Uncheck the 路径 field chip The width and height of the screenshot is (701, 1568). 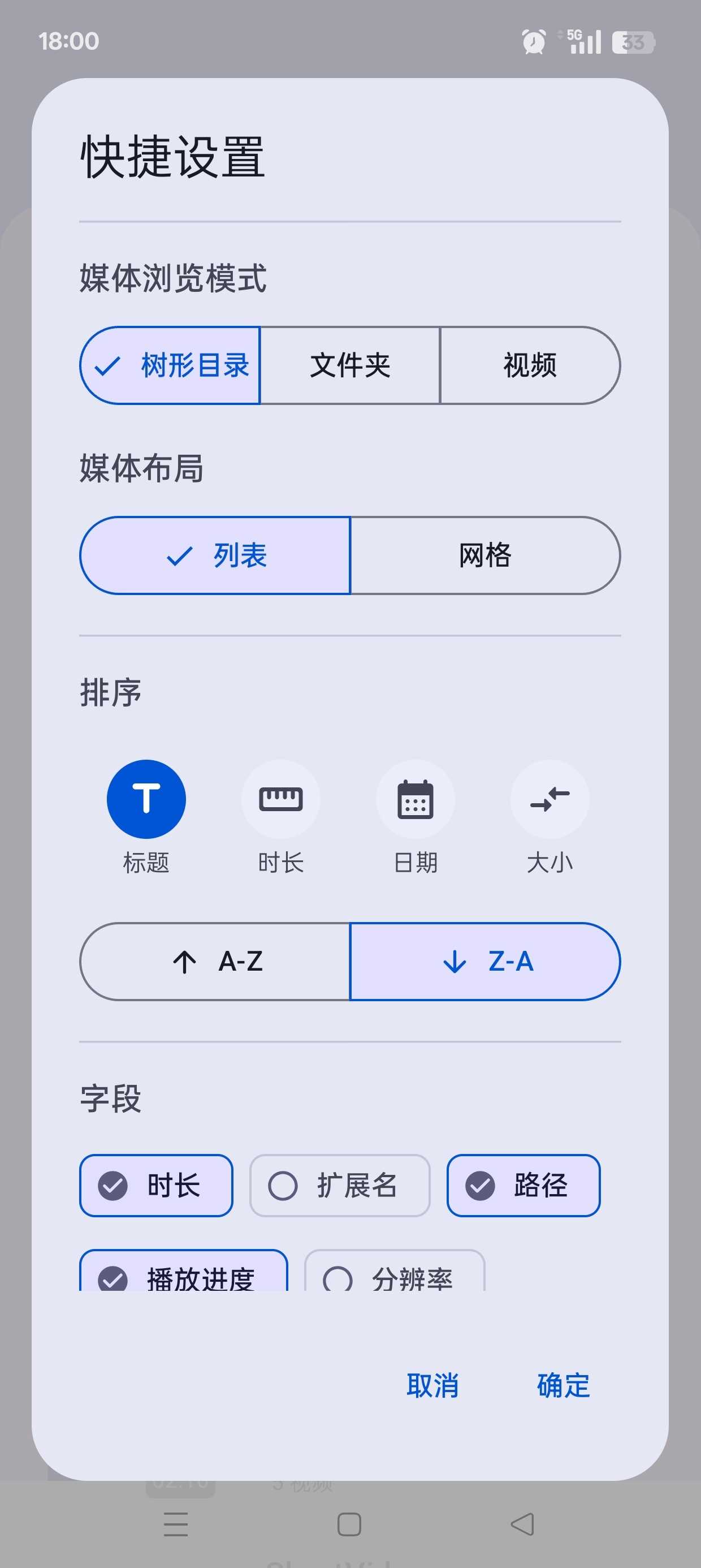(x=524, y=1186)
